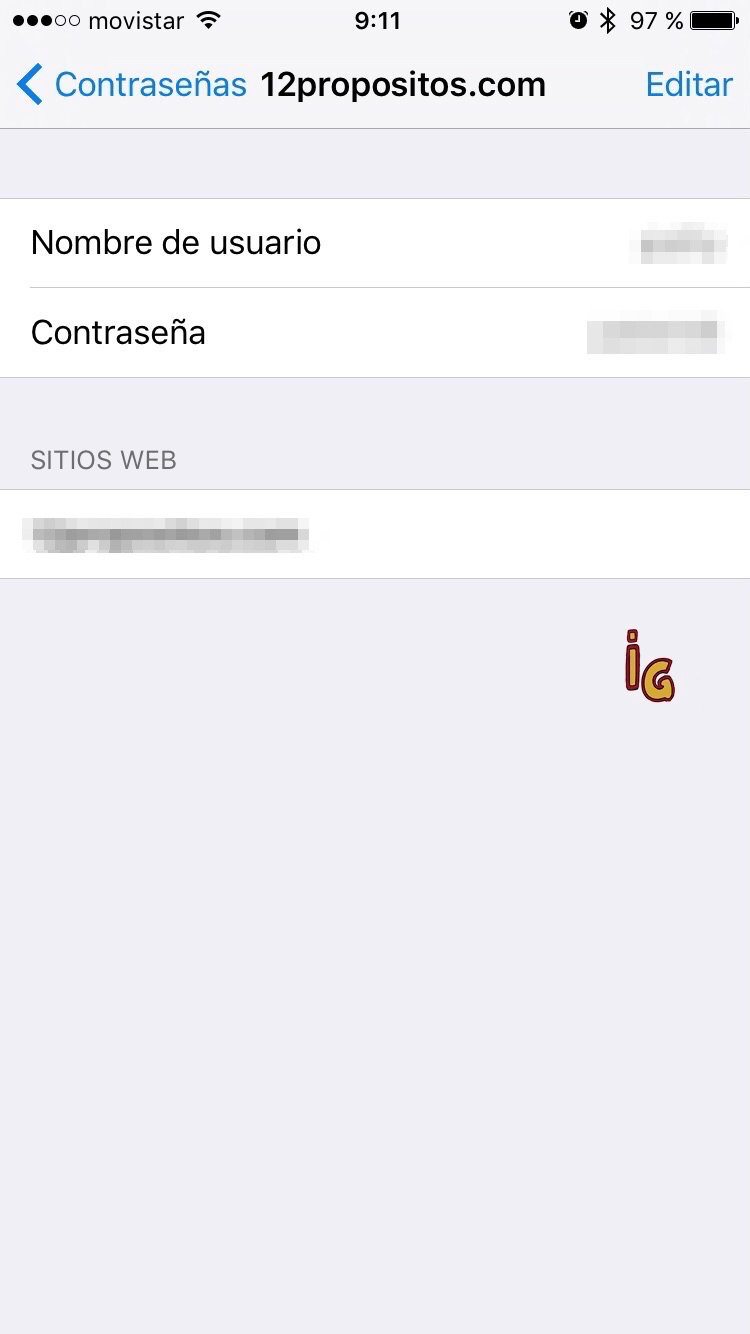750x1334 pixels.
Task: Select the Contraseña row
Action: click(375, 333)
